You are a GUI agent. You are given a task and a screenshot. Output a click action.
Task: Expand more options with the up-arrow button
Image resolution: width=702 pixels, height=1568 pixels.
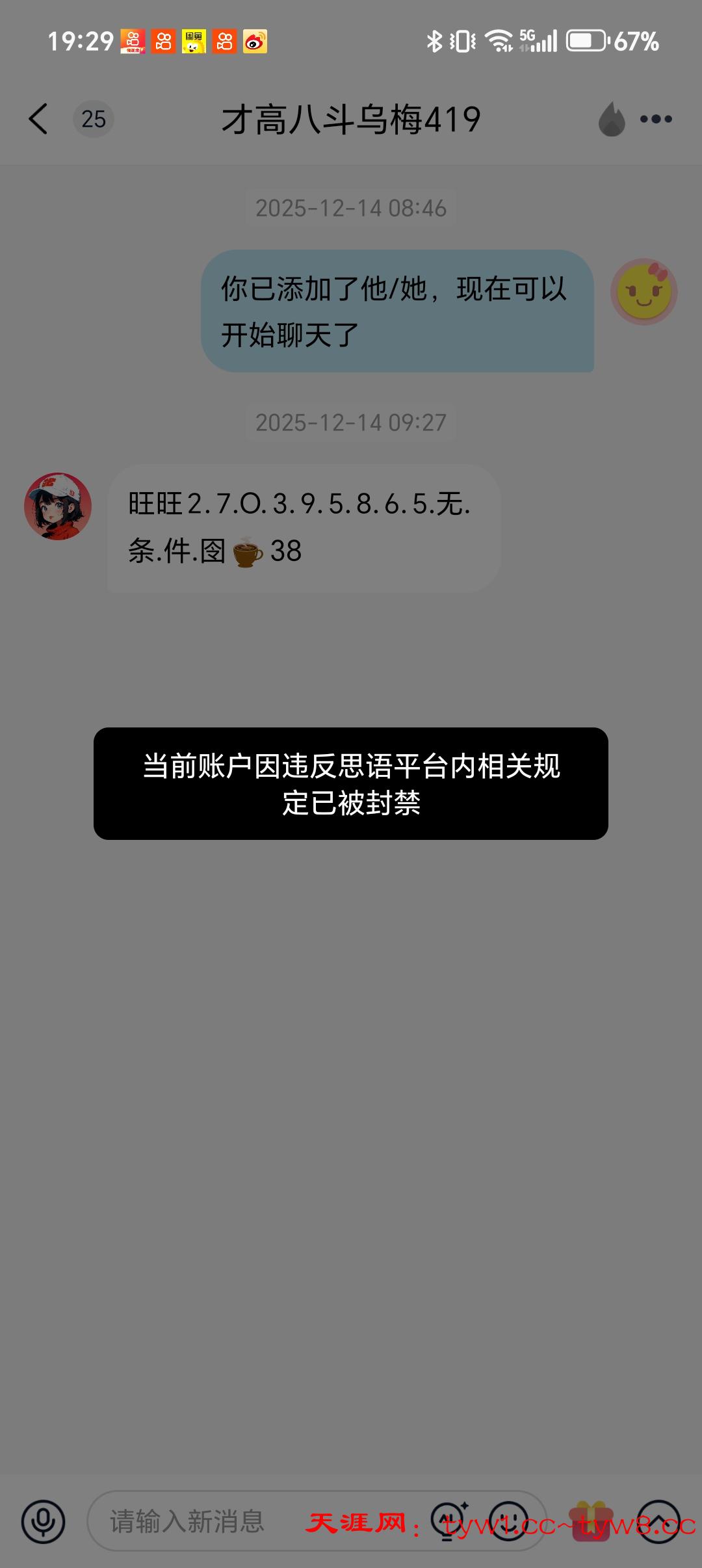coord(658,1521)
